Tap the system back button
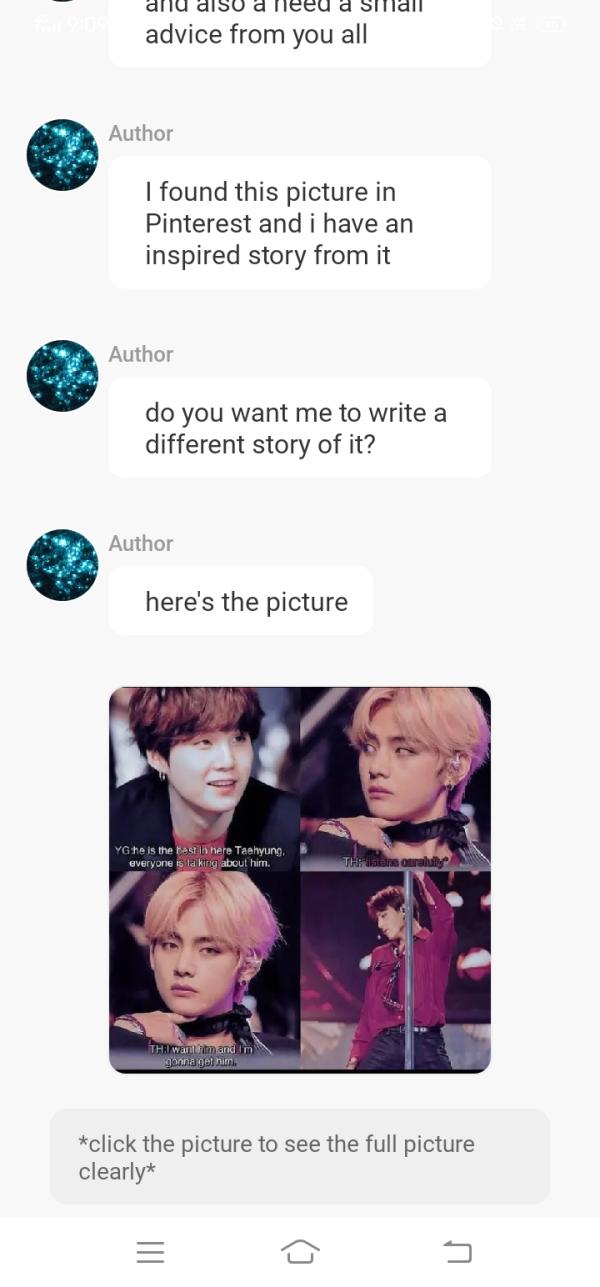The image size is (600, 1287). tap(457, 1251)
